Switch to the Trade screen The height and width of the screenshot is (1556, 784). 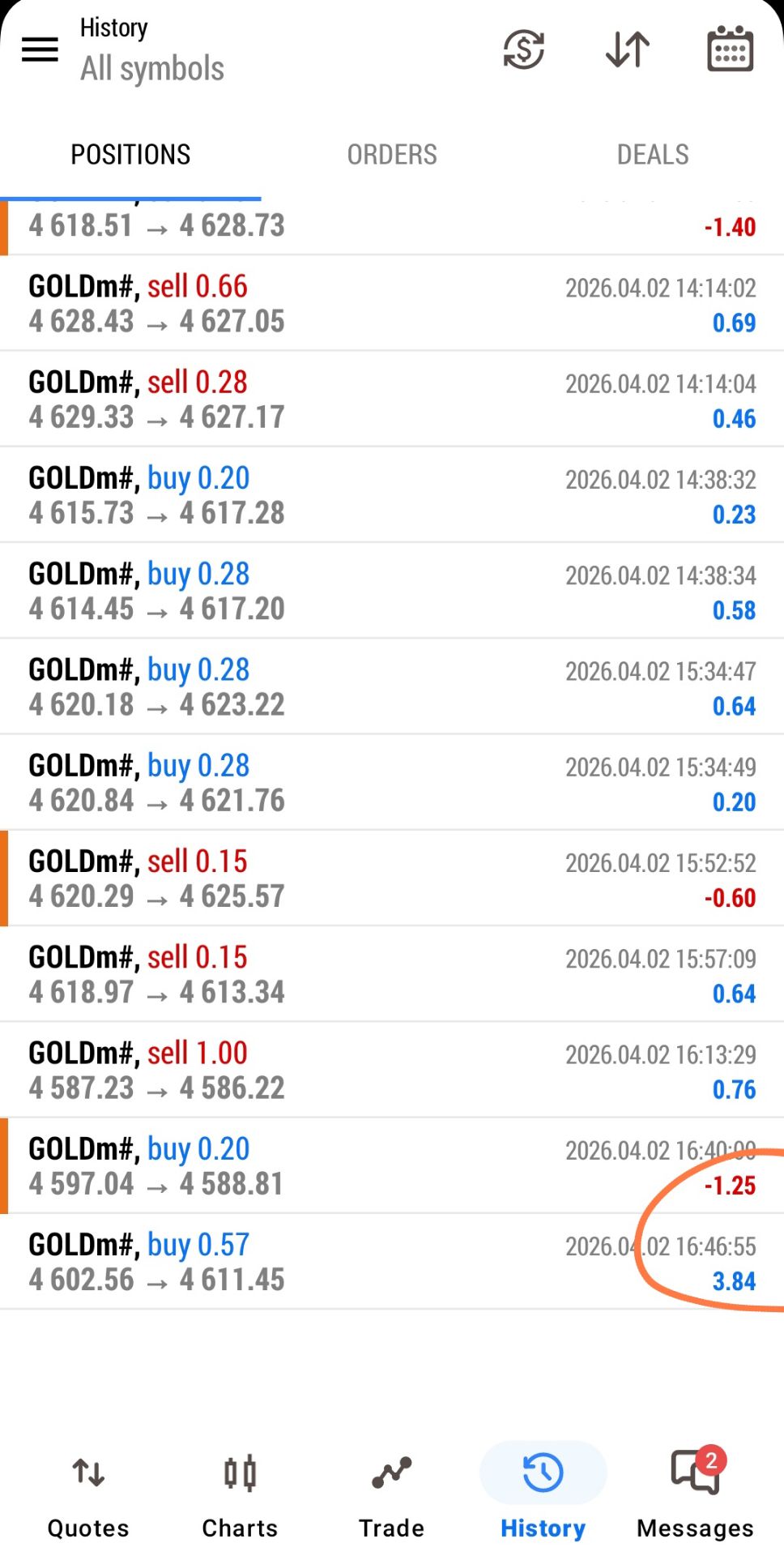pos(392,1495)
